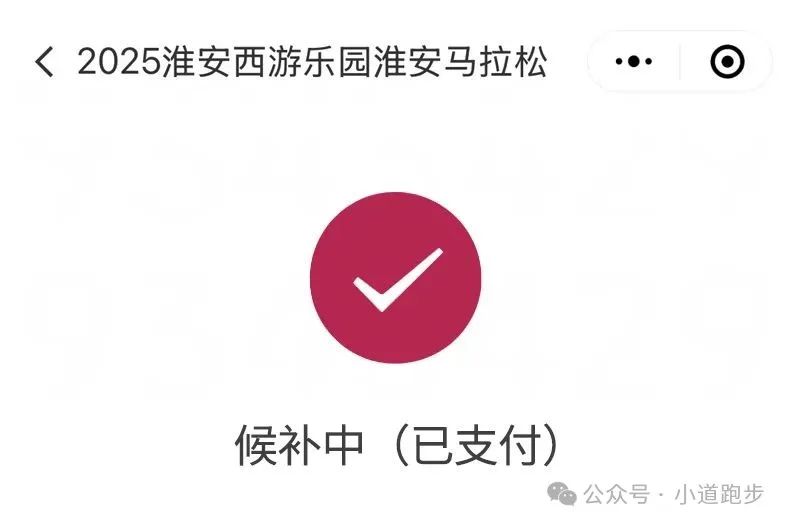Go back from the marathon page
Image resolution: width=790 pixels, height=526 pixels.
coord(44,63)
